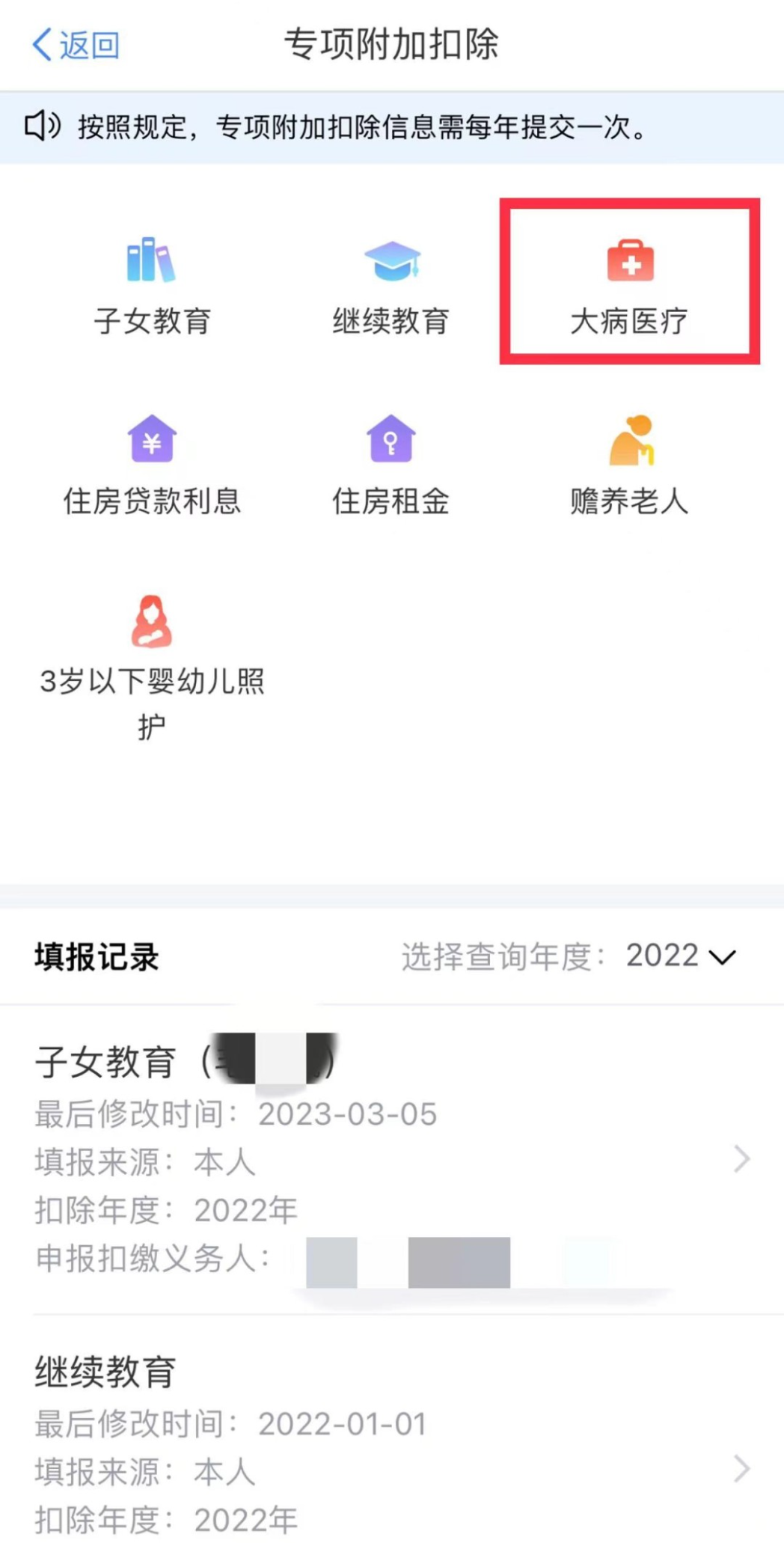The width and height of the screenshot is (784, 1543).
Task: Expand the 2022 query year dropdown
Action: coord(682,956)
